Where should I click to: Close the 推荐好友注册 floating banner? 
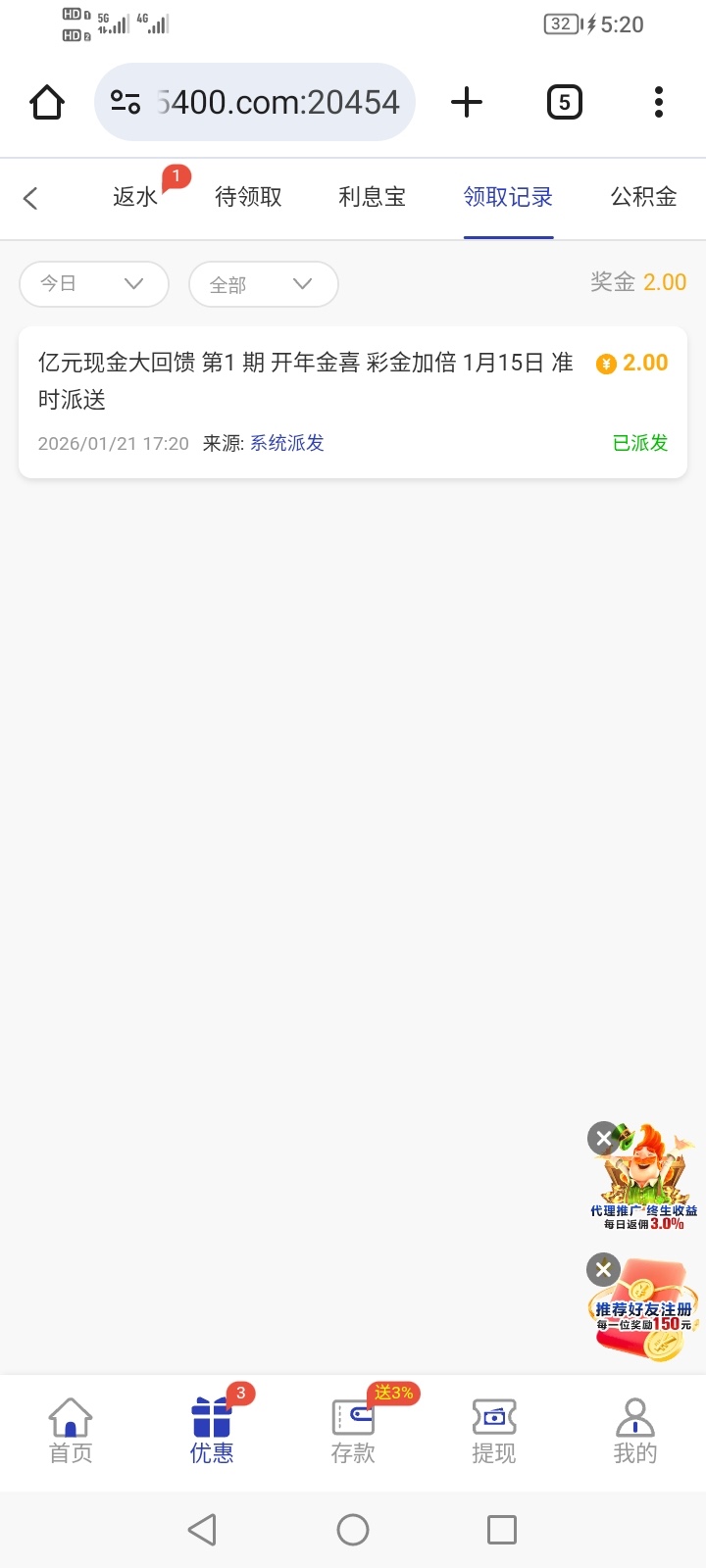pyautogui.click(x=603, y=1270)
